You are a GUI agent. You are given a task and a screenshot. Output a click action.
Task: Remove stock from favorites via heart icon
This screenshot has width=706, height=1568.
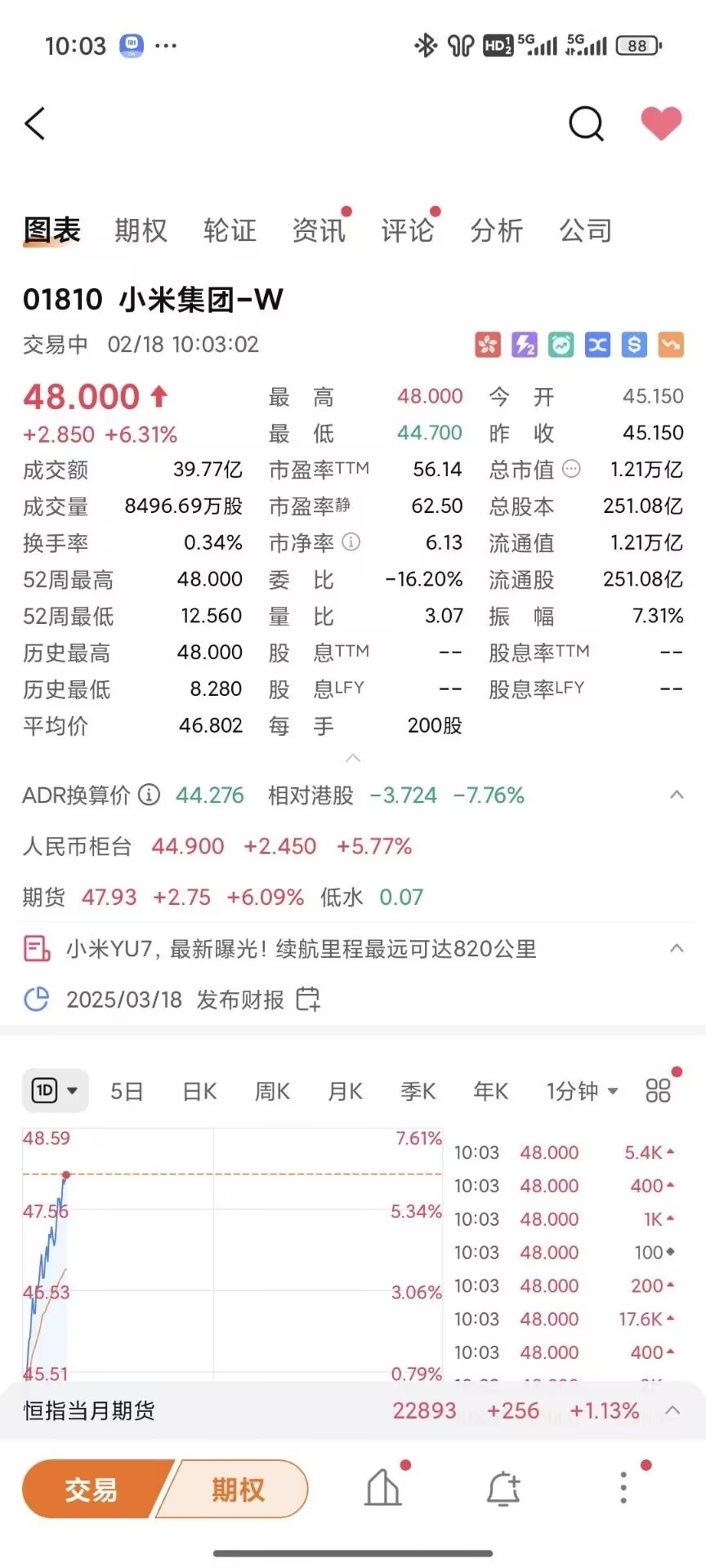point(661,123)
